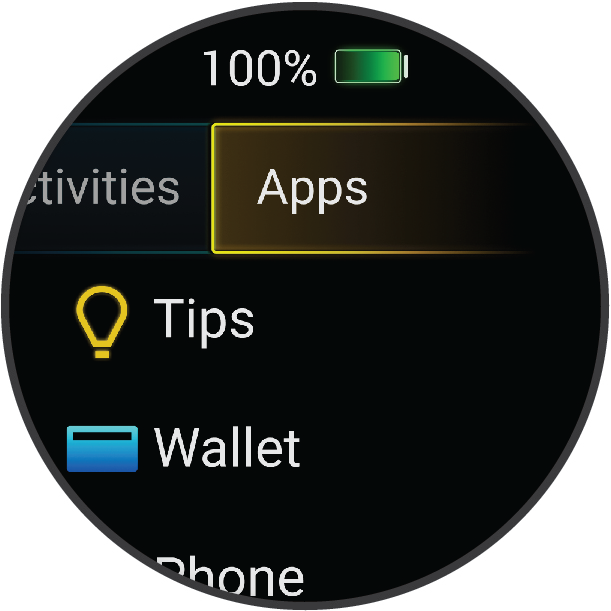
Task: Open the Tips app
Action: [x=204, y=320]
